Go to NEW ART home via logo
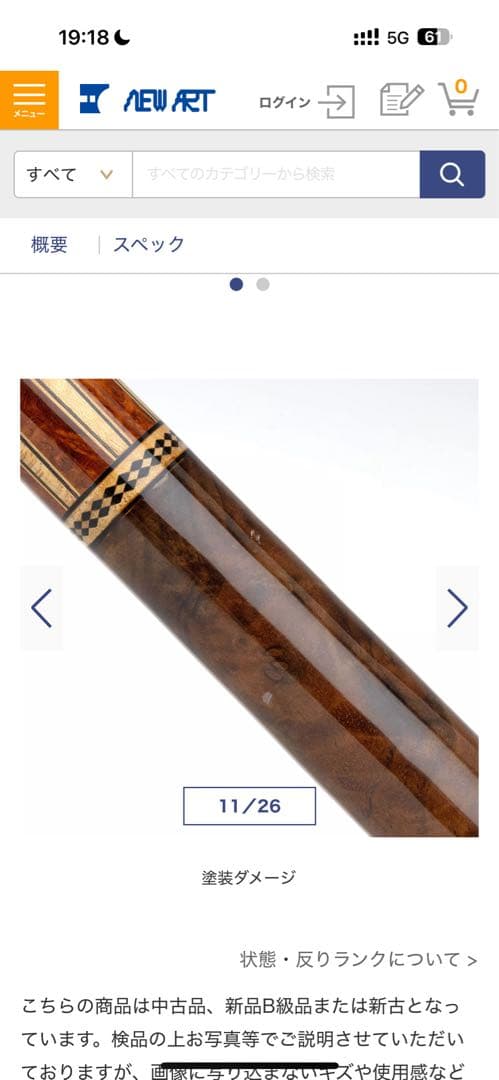Screen dimensions: 499x1080 (x=147, y=100)
